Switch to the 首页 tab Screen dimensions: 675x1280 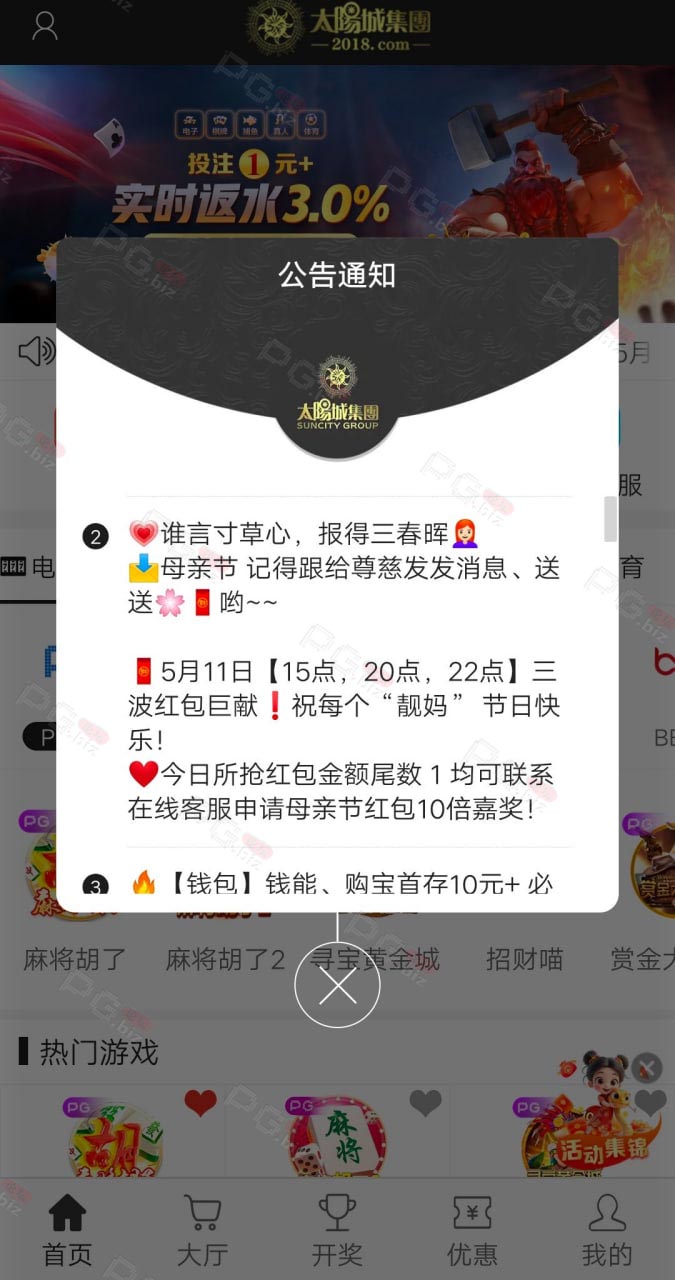pyautogui.click(x=67, y=1231)
